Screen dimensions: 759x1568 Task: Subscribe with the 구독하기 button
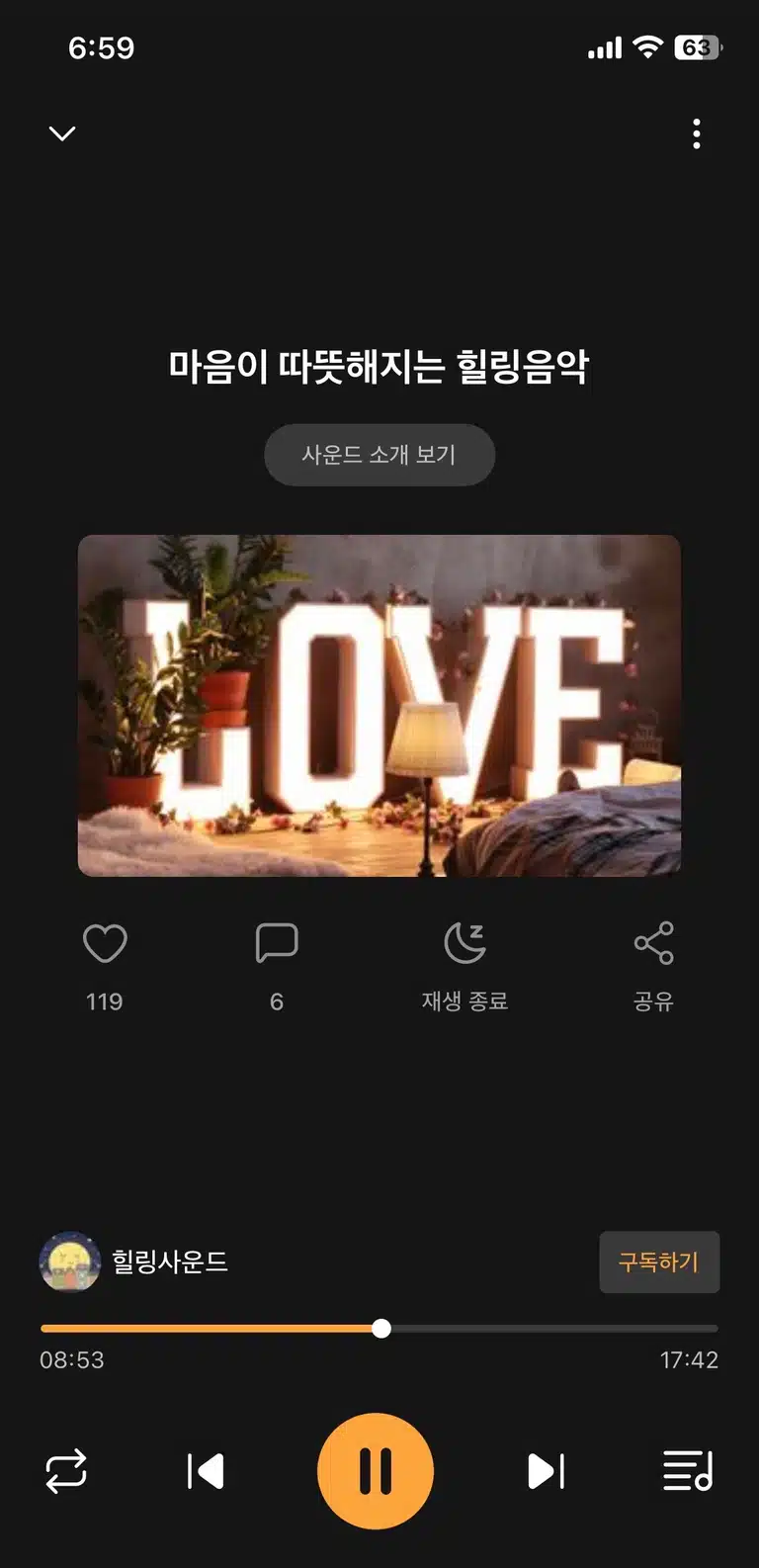pyautogui.click(x=659, y=1262)
